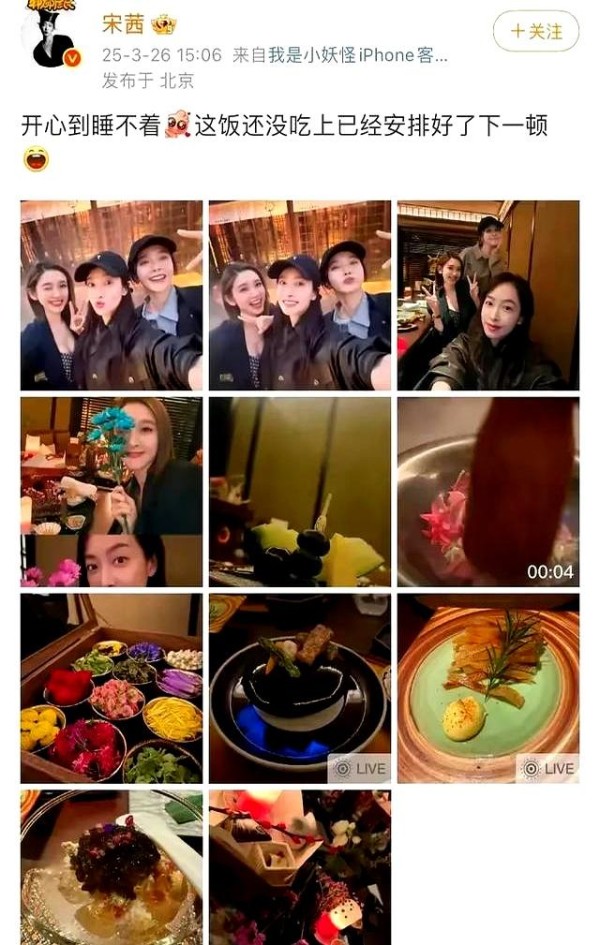Viewport: 600px width, 945px height.
Task: Open the photo with the small lantern decoration
Action: coord(300,866)
